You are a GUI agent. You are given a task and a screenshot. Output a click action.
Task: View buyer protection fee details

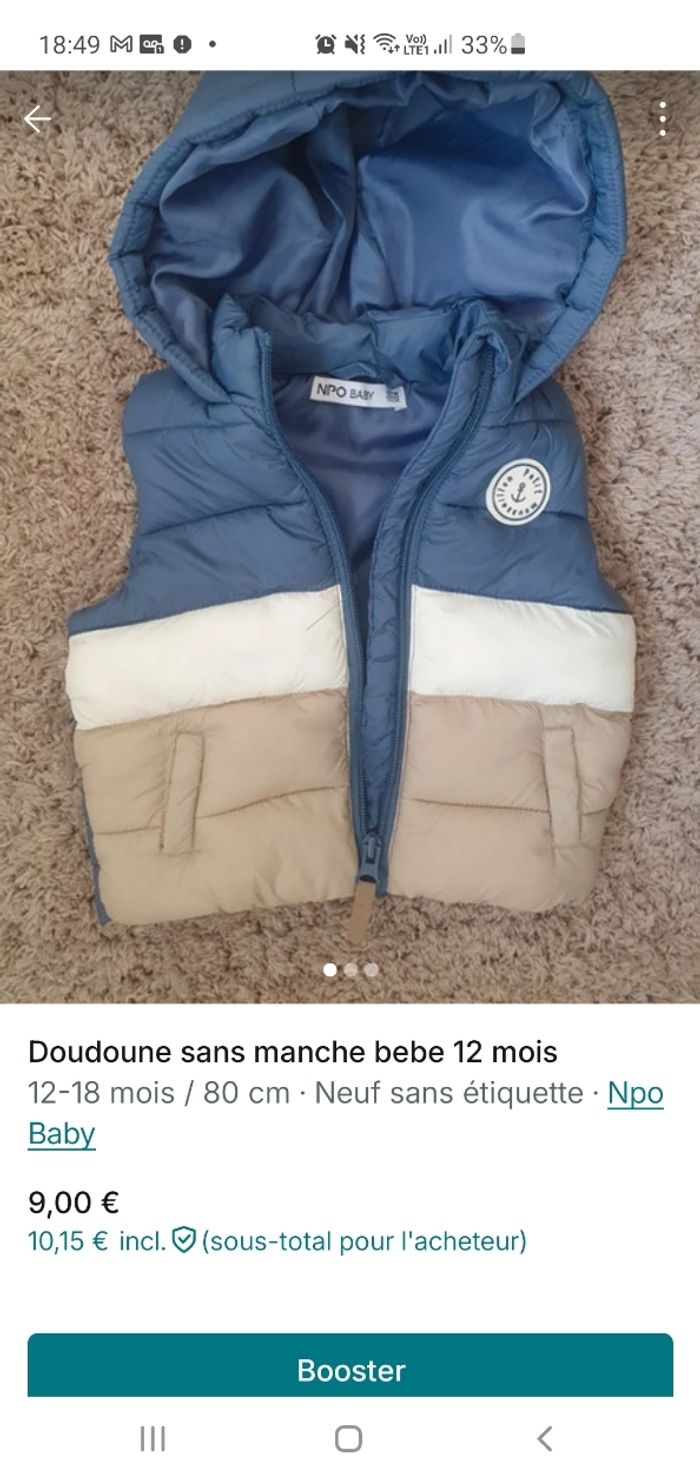tap(182, 1241)
